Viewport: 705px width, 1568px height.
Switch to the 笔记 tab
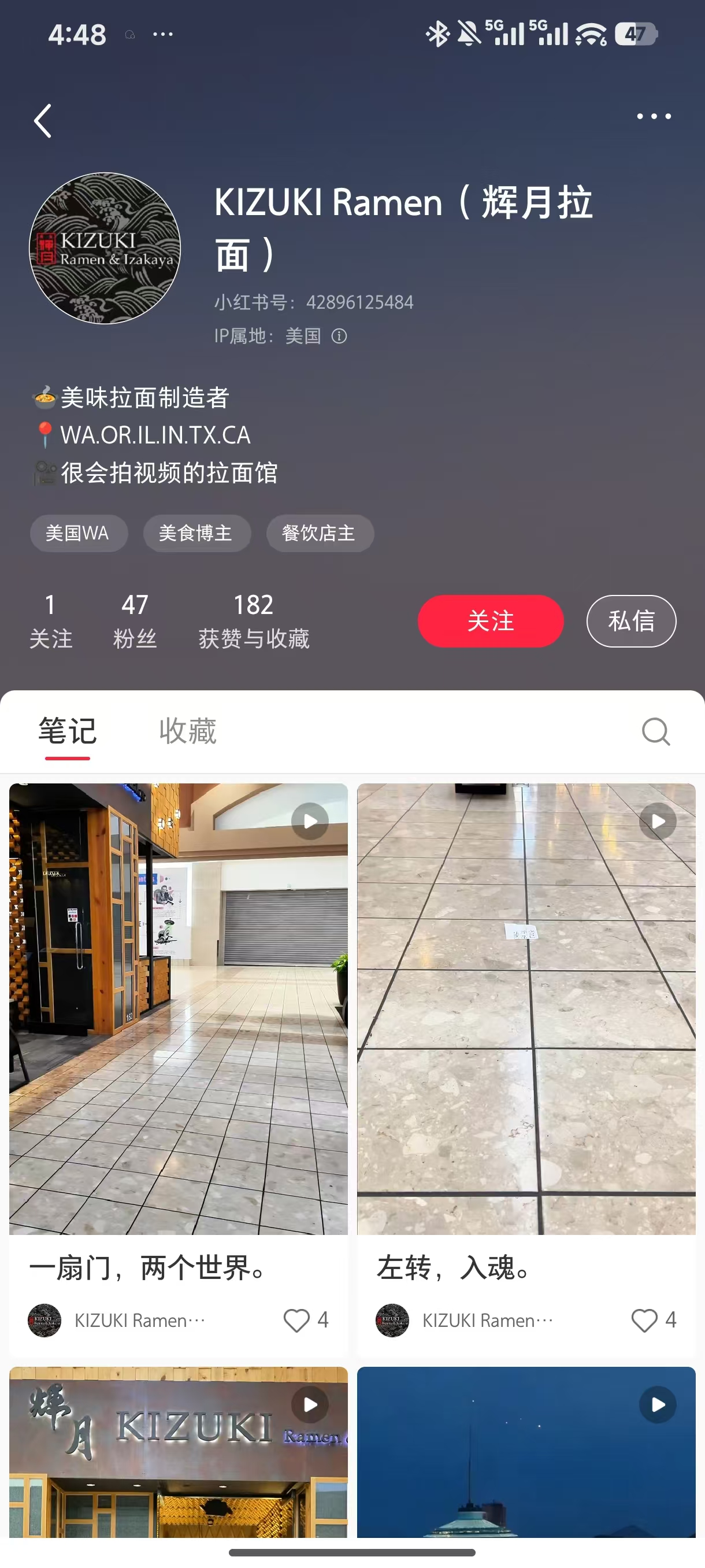point(68,731)
